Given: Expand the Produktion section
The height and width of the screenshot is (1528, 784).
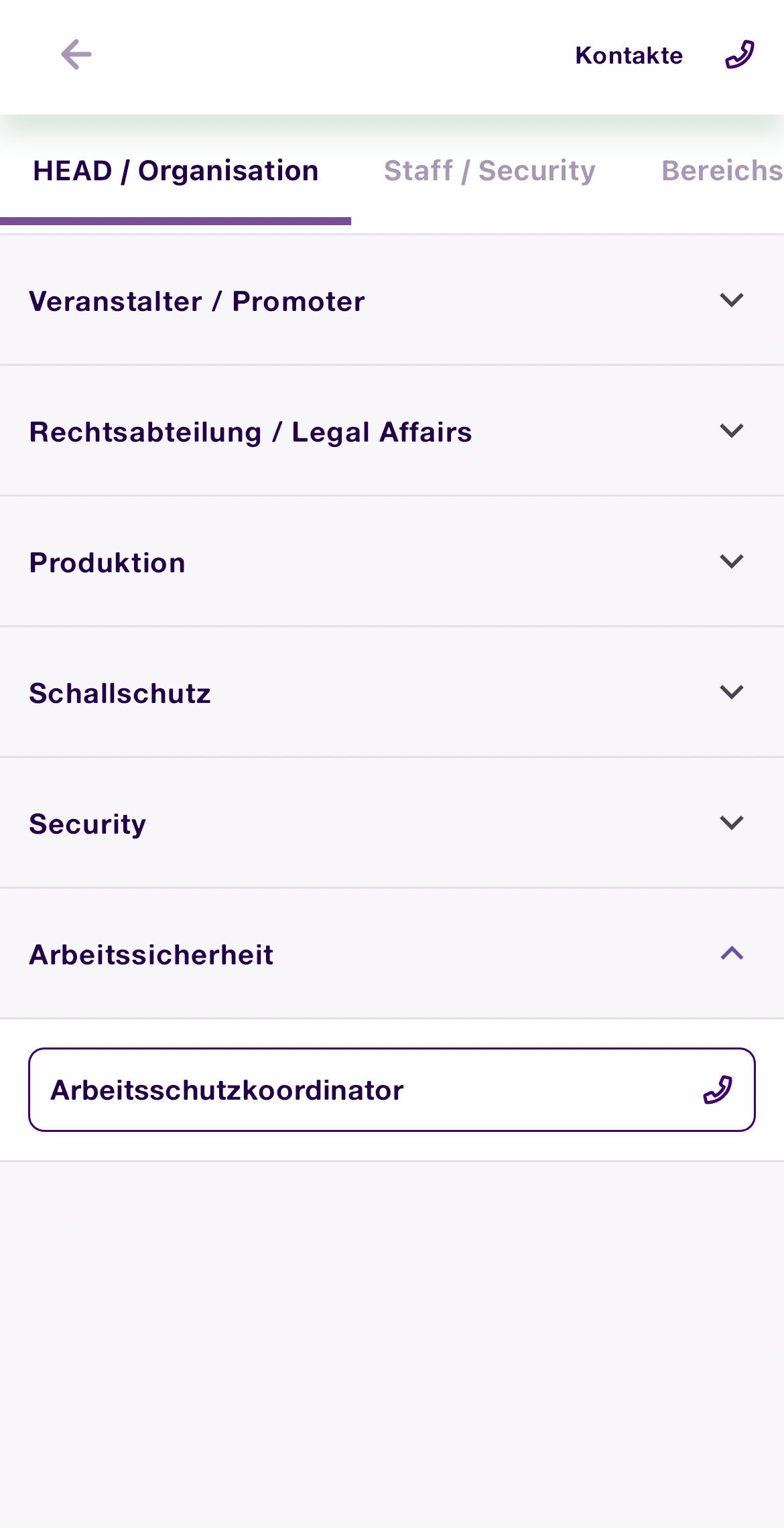Looking at the screenshot, I should click(392, 562).
